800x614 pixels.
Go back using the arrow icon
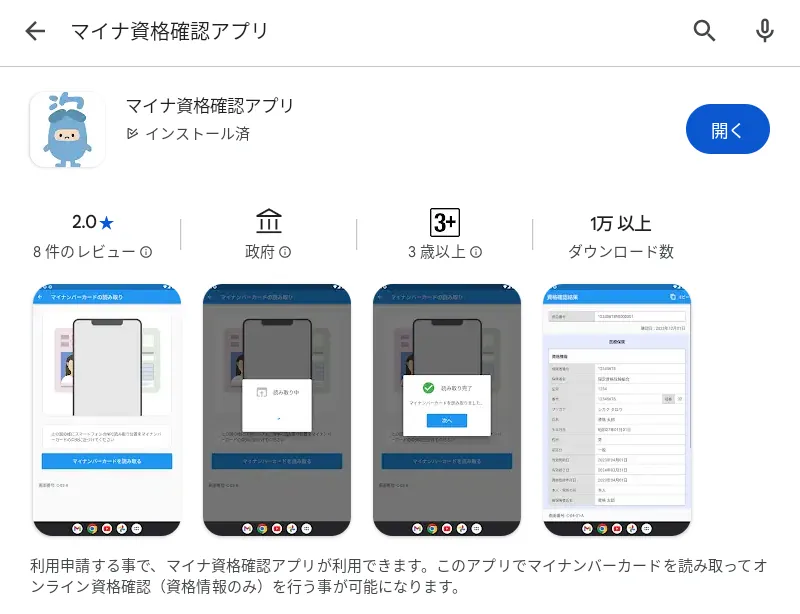click(x=35, y=31)
